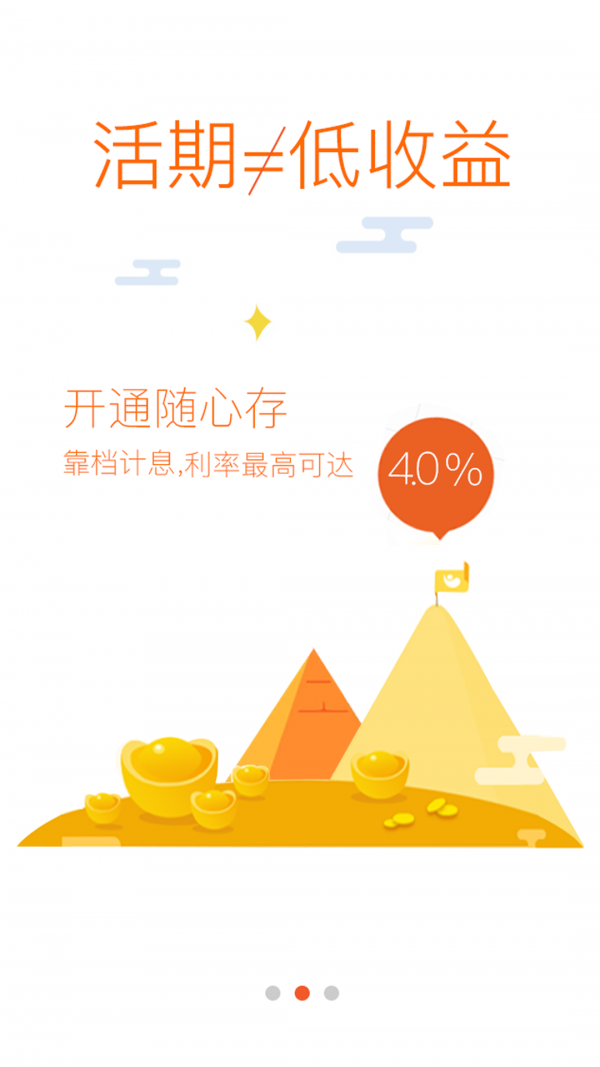Jump to the first onboarding page dot
This screenshot has width=600, height=1067.
pos(272,993)
